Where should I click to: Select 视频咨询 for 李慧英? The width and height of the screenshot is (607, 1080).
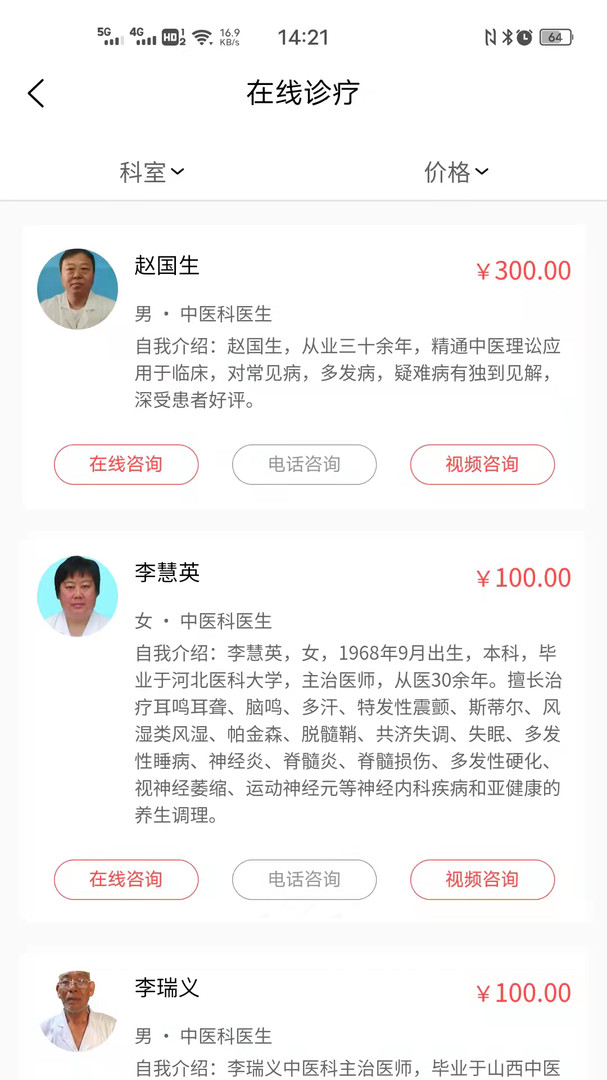482,880
